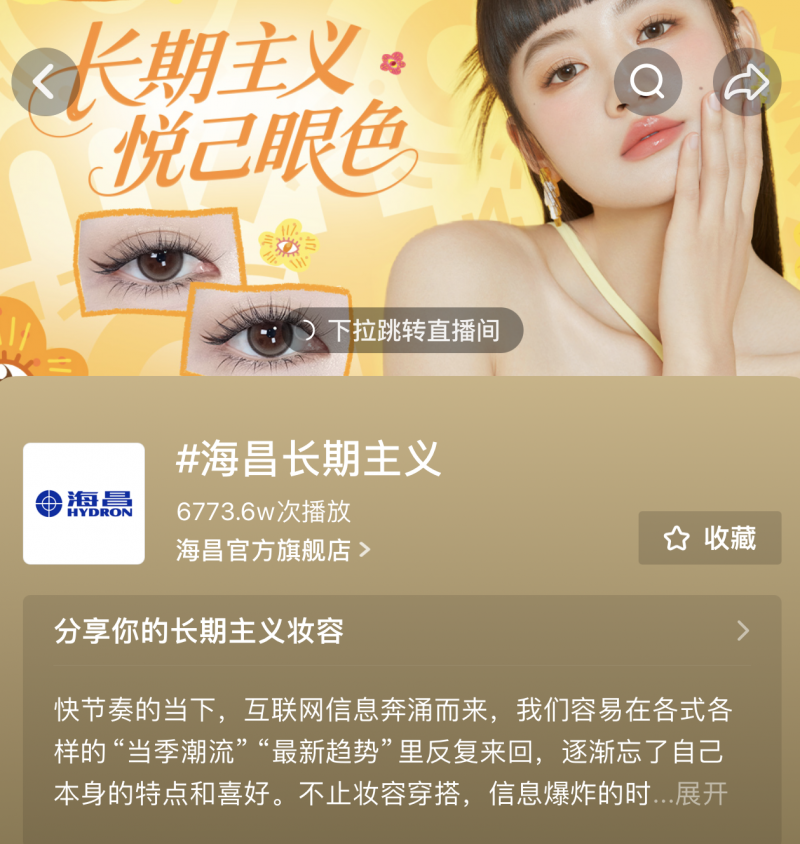Screen dimensions: 800x844
Task: Select the 海昌 HYDRON brand logo avatar
Action: pyautogui.click(x=83, y=501)
